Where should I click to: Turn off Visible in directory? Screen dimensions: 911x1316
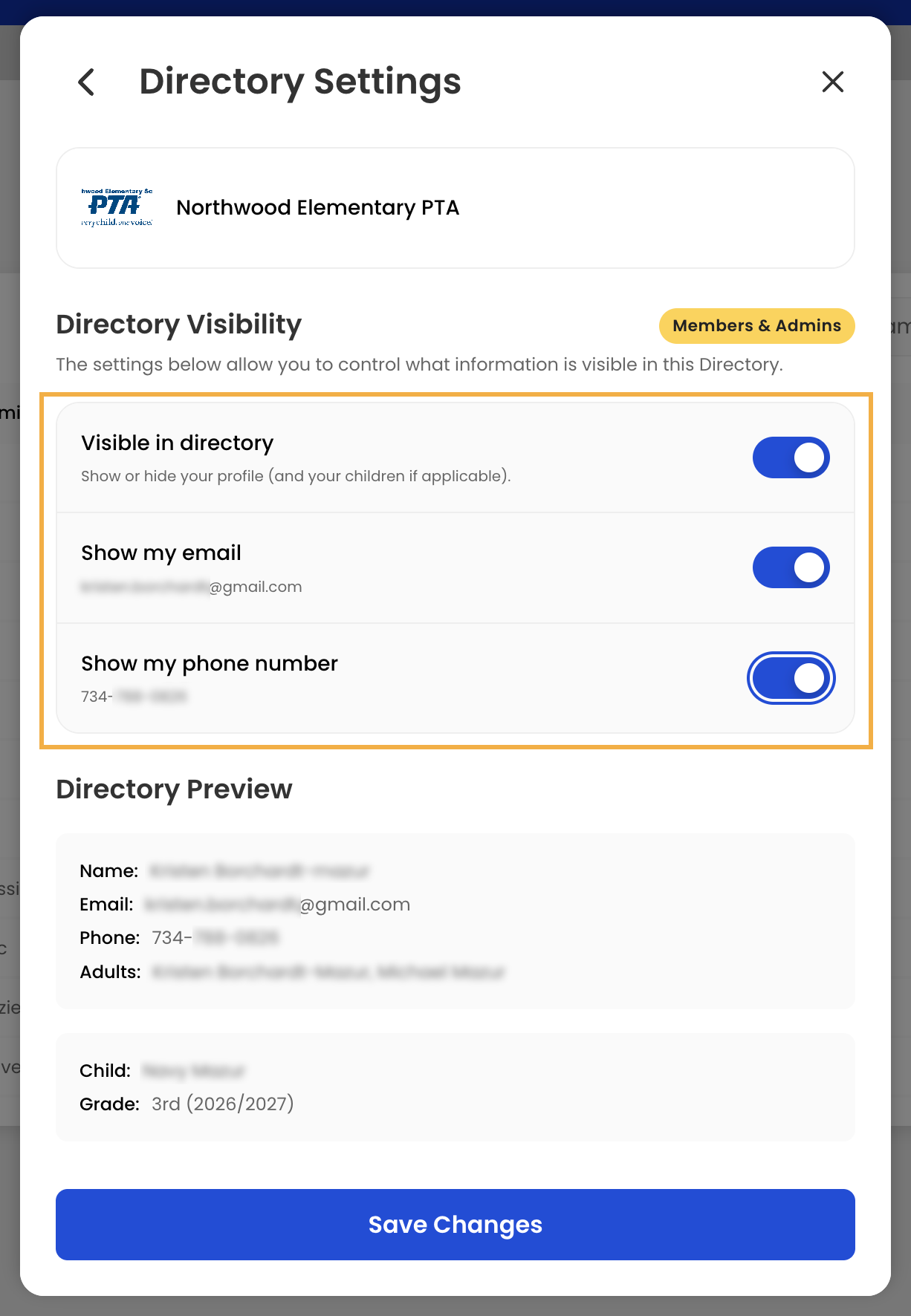791,457
